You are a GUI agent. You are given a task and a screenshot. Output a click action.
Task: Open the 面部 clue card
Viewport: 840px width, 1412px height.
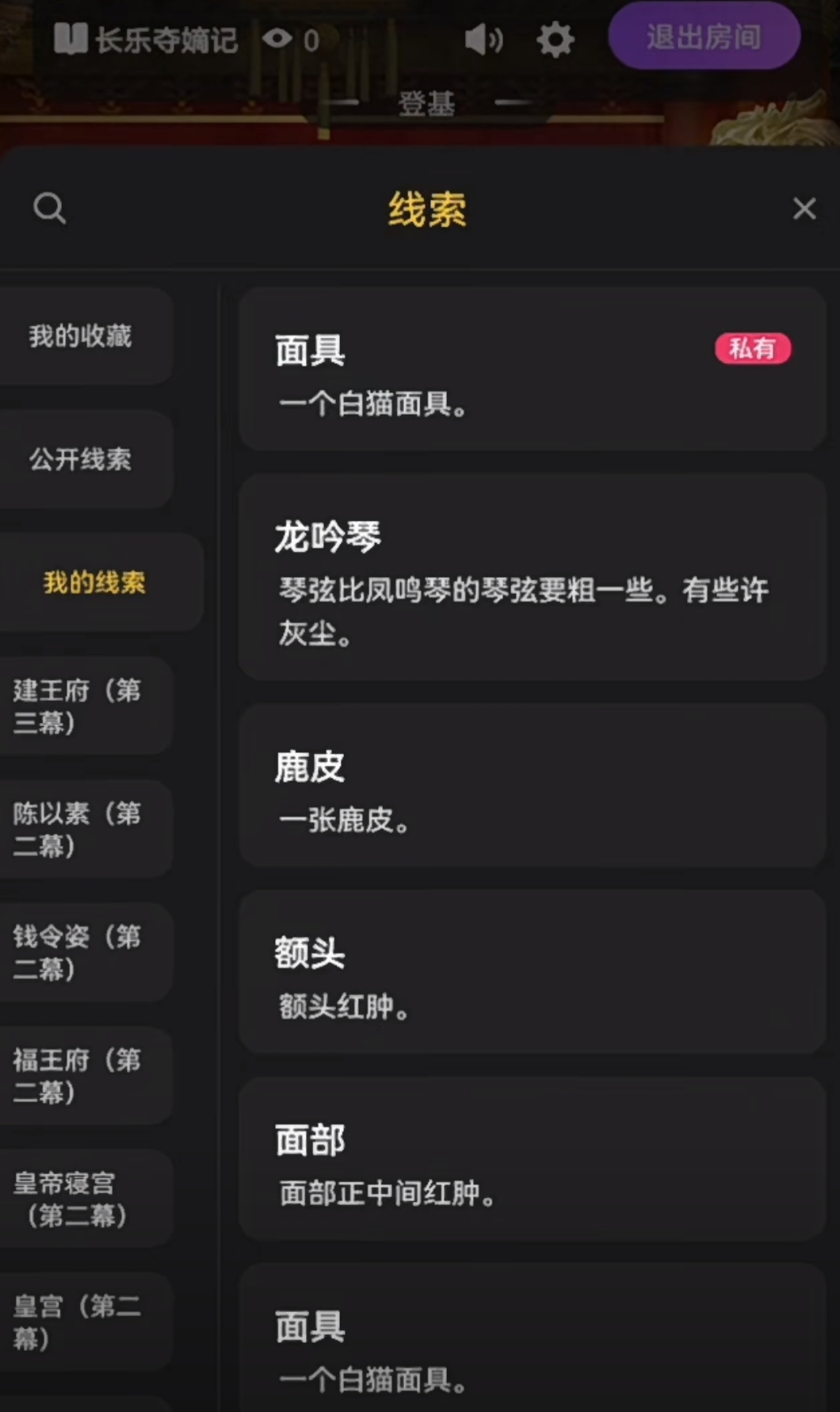531,1159
